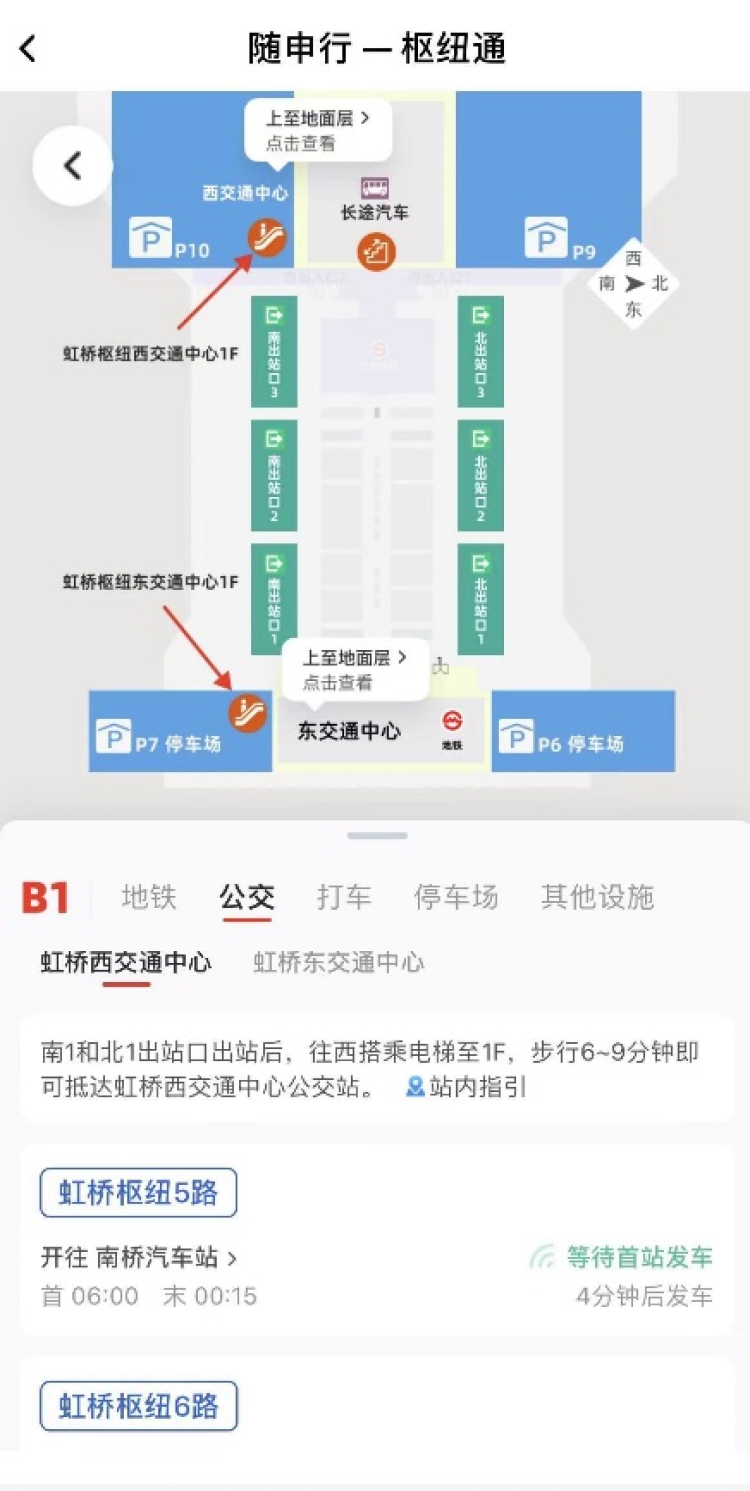Open 上至地面层 popup near 西交通中心

tap(317, 130)
